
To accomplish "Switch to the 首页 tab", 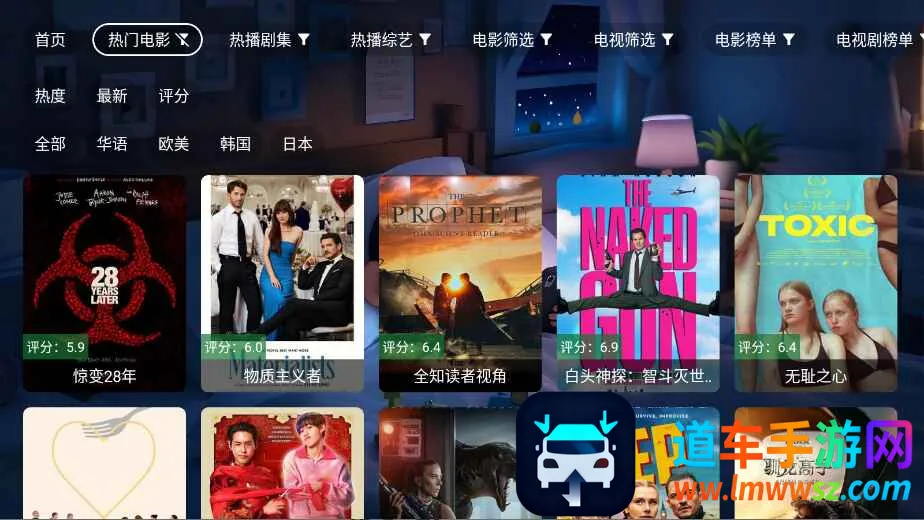I will tap(50, 40).
